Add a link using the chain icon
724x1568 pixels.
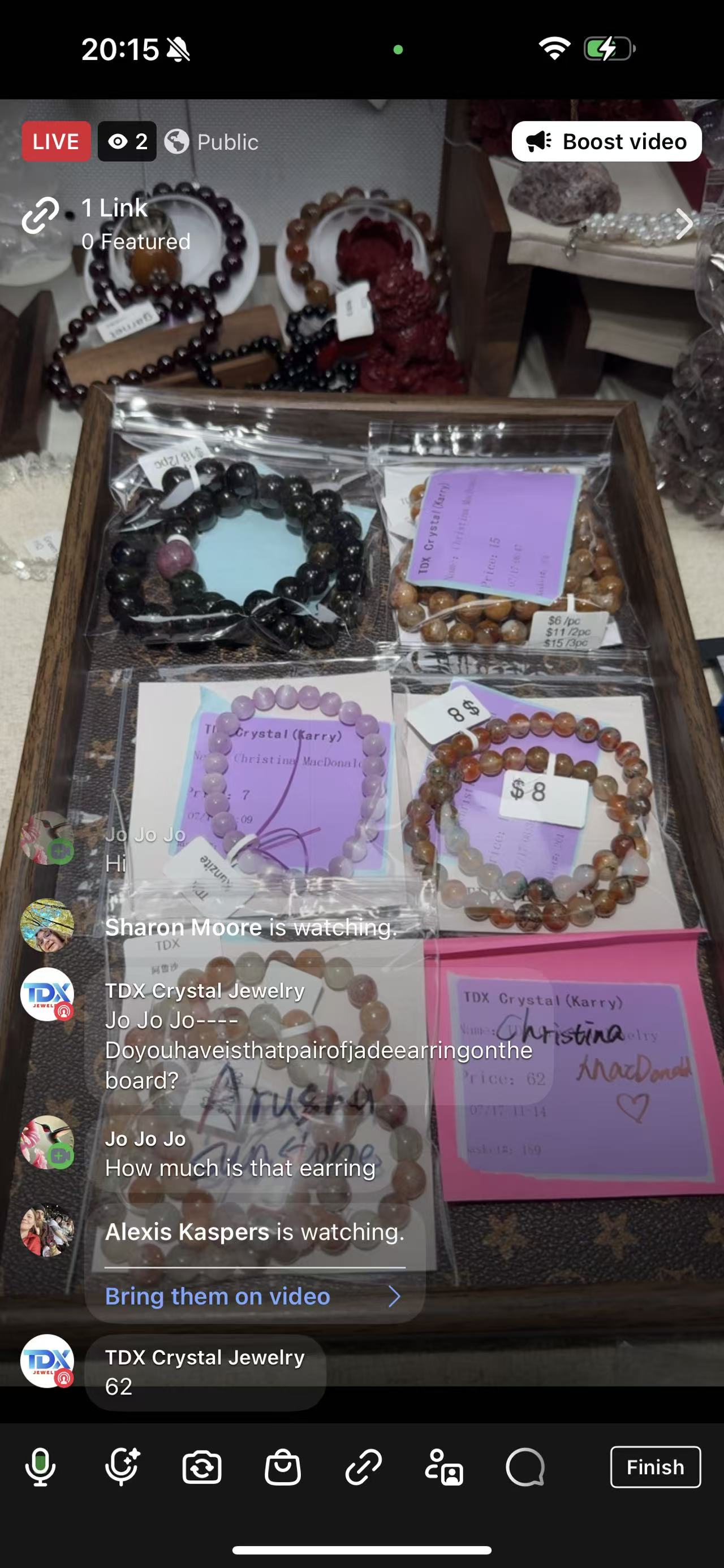pyautogui.click(x=364, y=1467)
